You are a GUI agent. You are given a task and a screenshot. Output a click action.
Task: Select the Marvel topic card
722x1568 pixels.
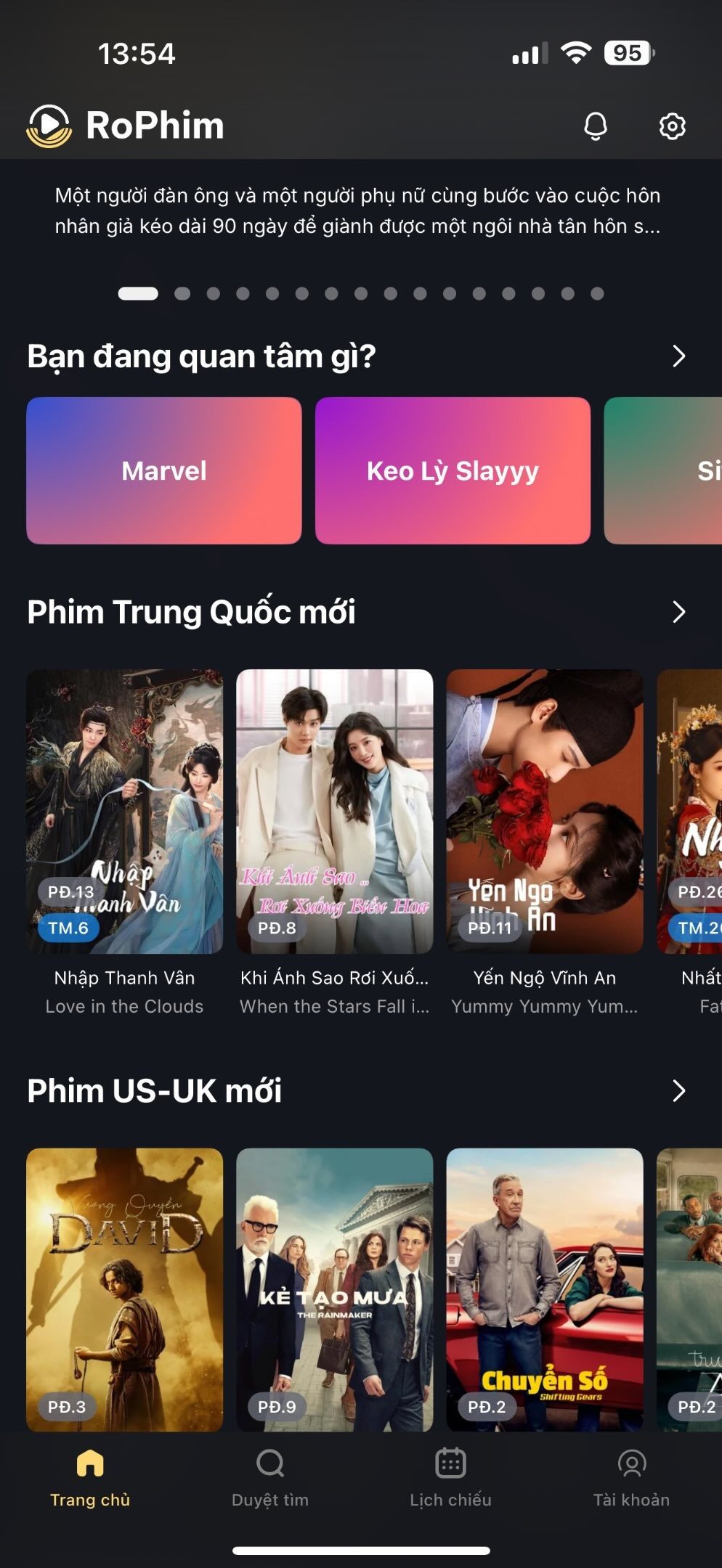164,470
